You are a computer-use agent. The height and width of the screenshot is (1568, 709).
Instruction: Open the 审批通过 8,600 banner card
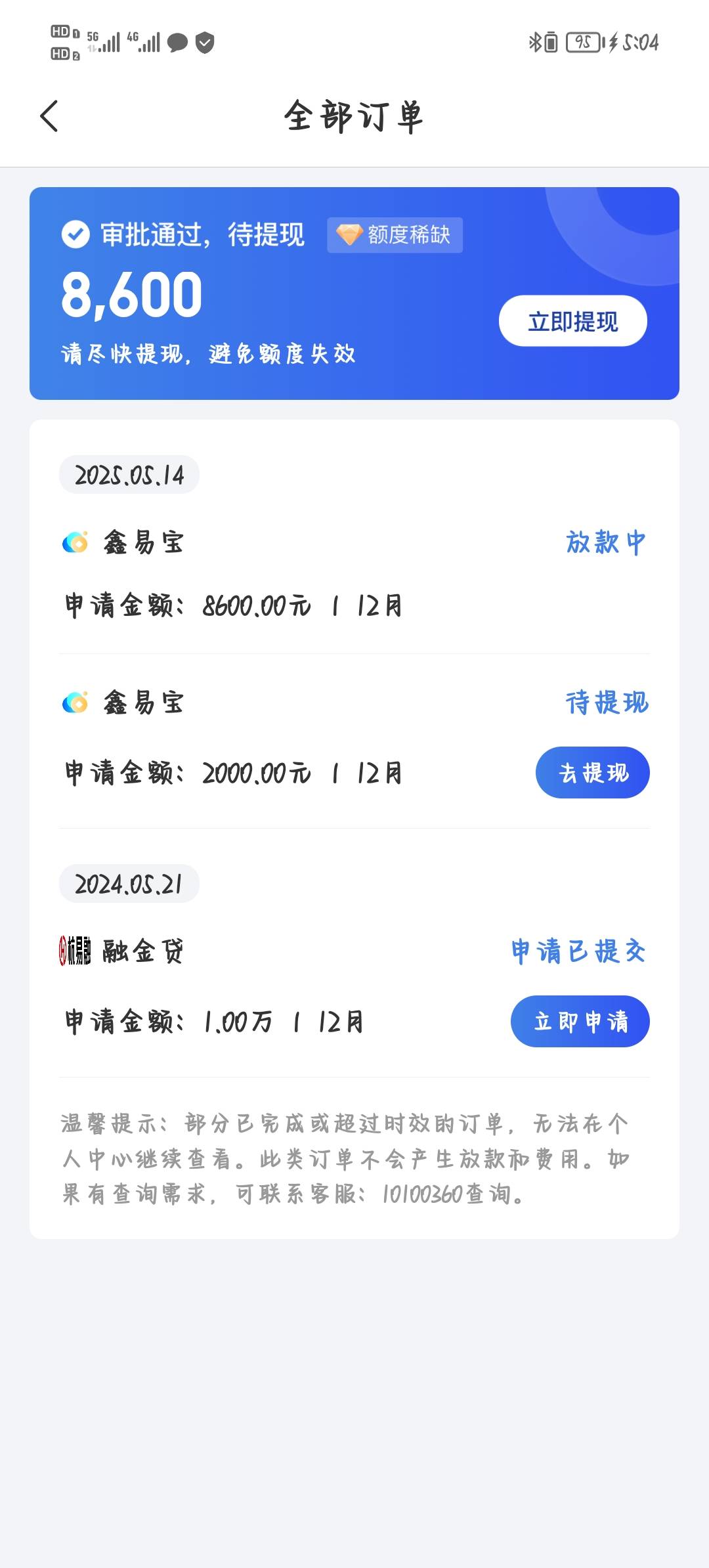[354, 294]
